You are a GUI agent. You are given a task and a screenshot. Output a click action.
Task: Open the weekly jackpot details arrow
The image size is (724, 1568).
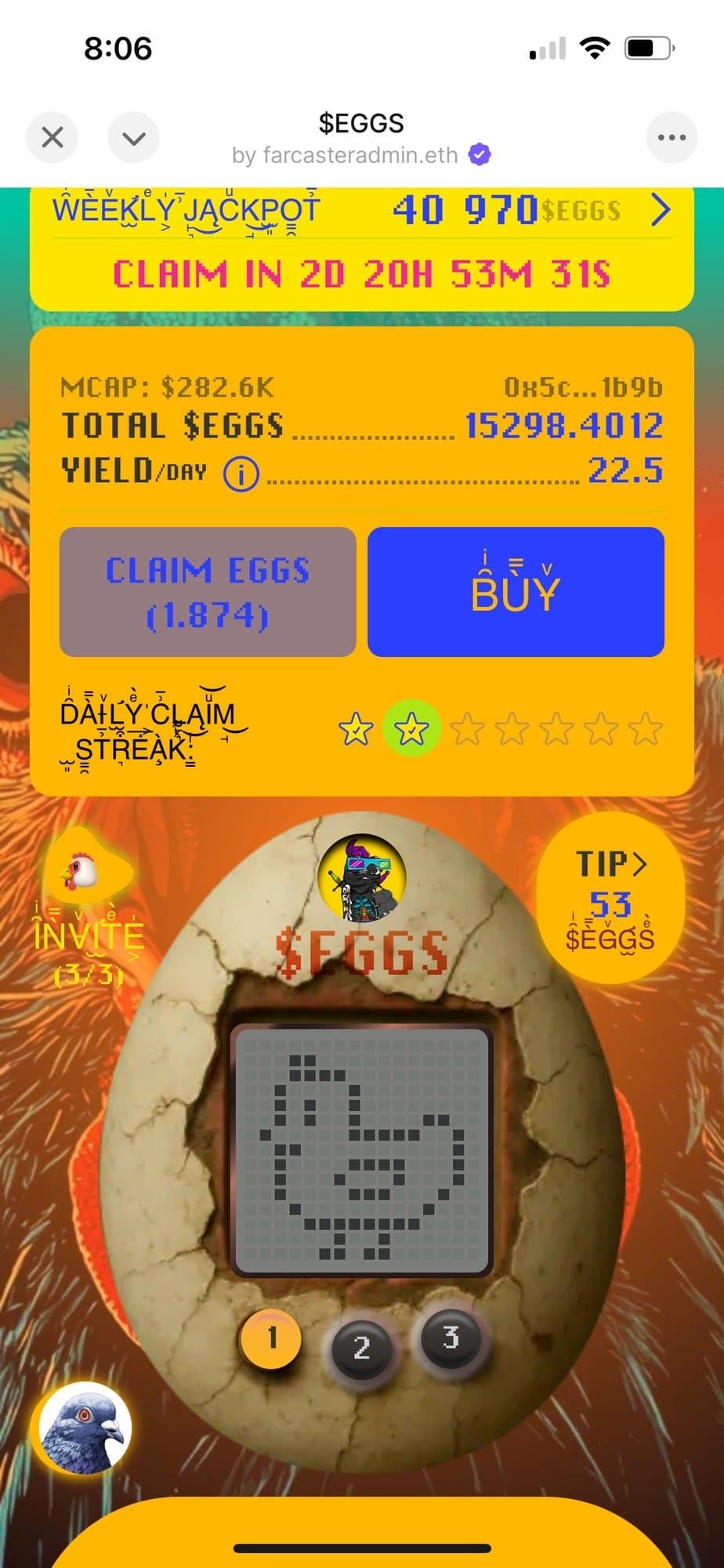pos(661,210)
